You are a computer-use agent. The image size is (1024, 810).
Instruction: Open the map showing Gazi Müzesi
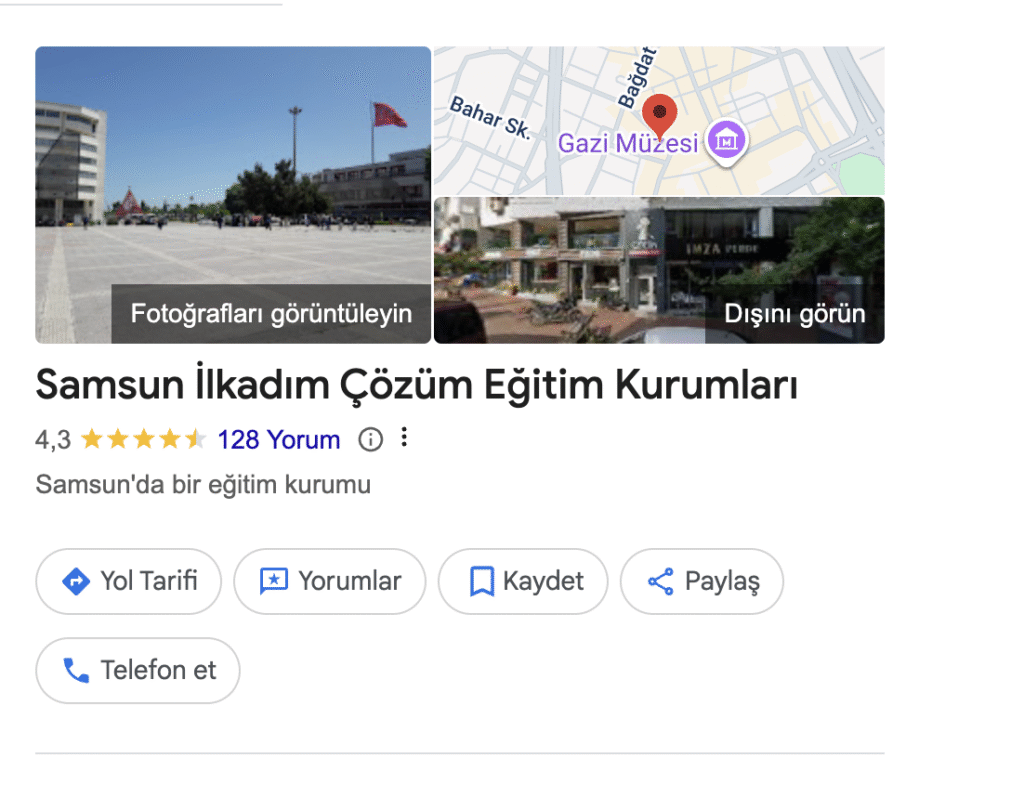[x=659, y=120]
